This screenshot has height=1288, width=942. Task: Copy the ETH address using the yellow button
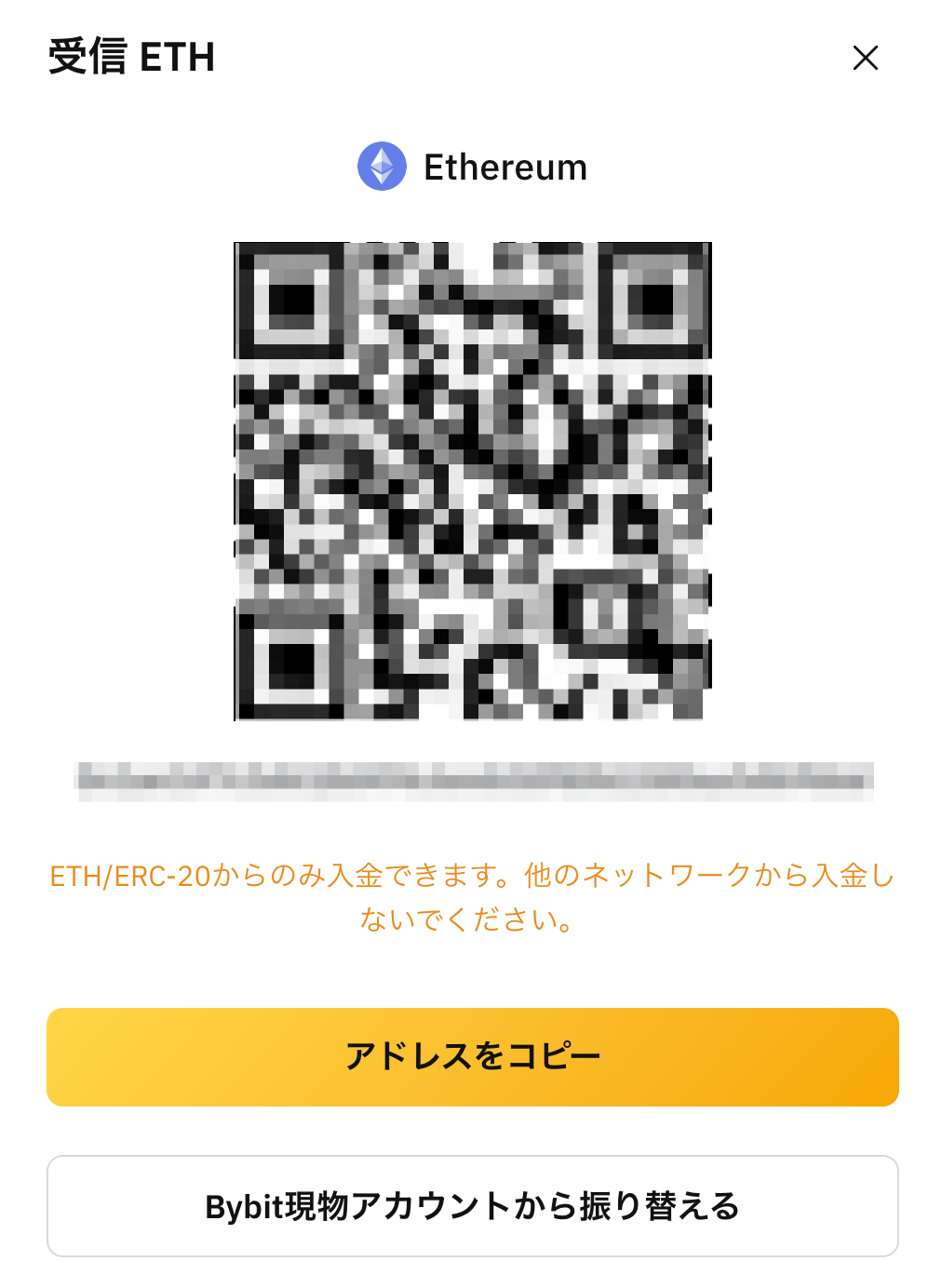pos(471,1055)
